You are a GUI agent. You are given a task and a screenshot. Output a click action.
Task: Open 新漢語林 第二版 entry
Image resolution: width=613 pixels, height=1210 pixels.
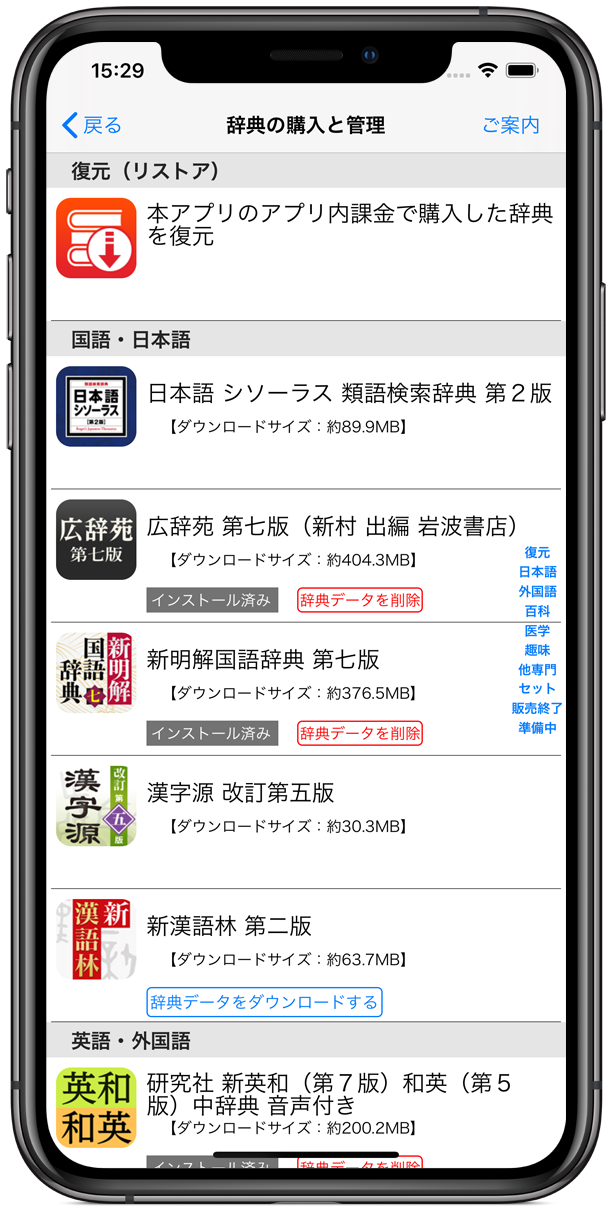click(228, 926)
